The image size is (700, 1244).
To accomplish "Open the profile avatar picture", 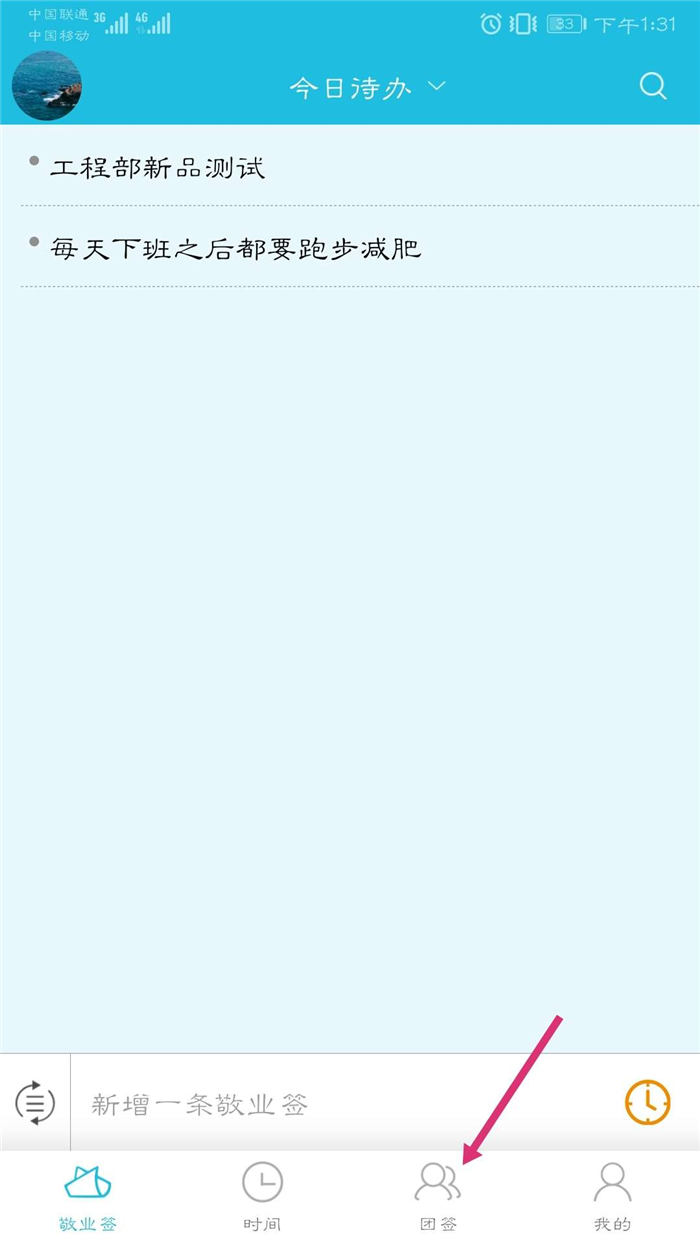I will click(47, 87).
